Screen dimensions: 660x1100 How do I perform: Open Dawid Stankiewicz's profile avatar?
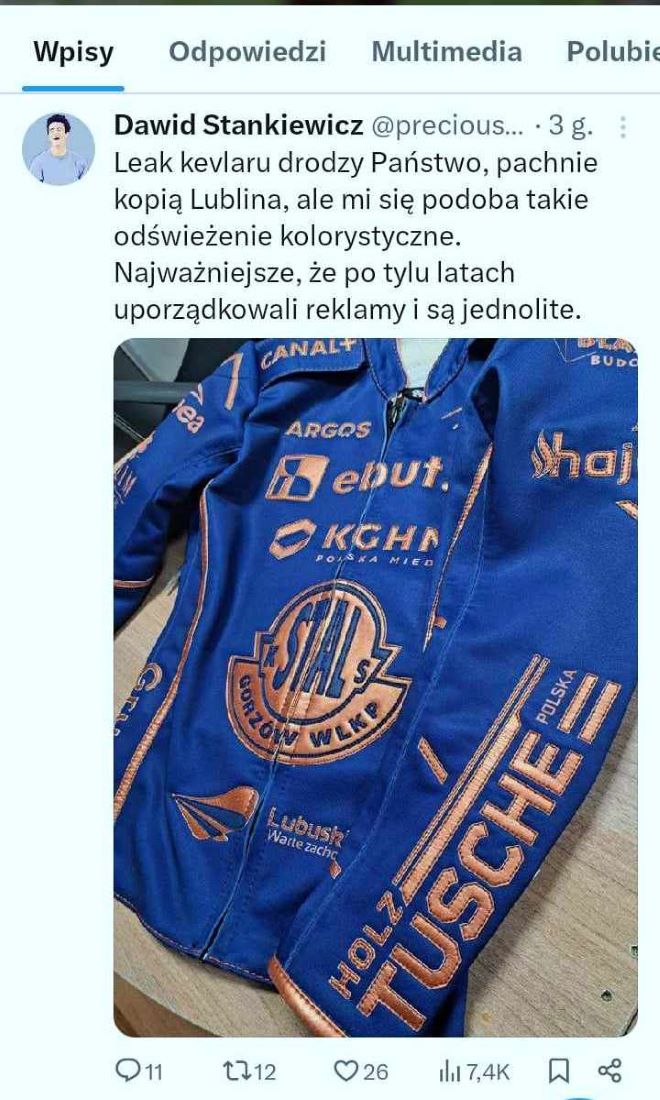58,148
